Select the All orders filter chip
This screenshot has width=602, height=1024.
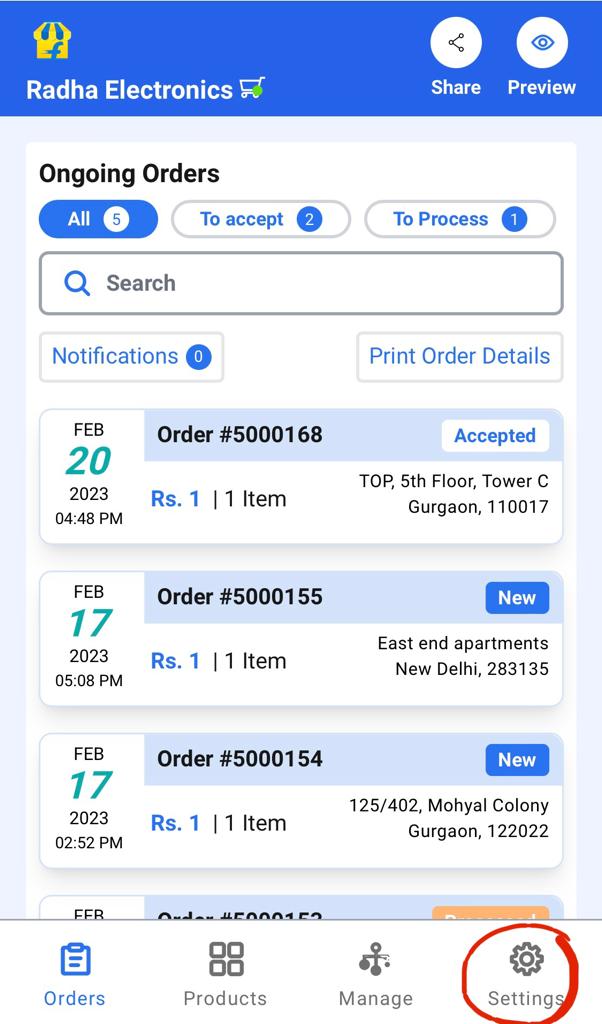tap(99, 219)
